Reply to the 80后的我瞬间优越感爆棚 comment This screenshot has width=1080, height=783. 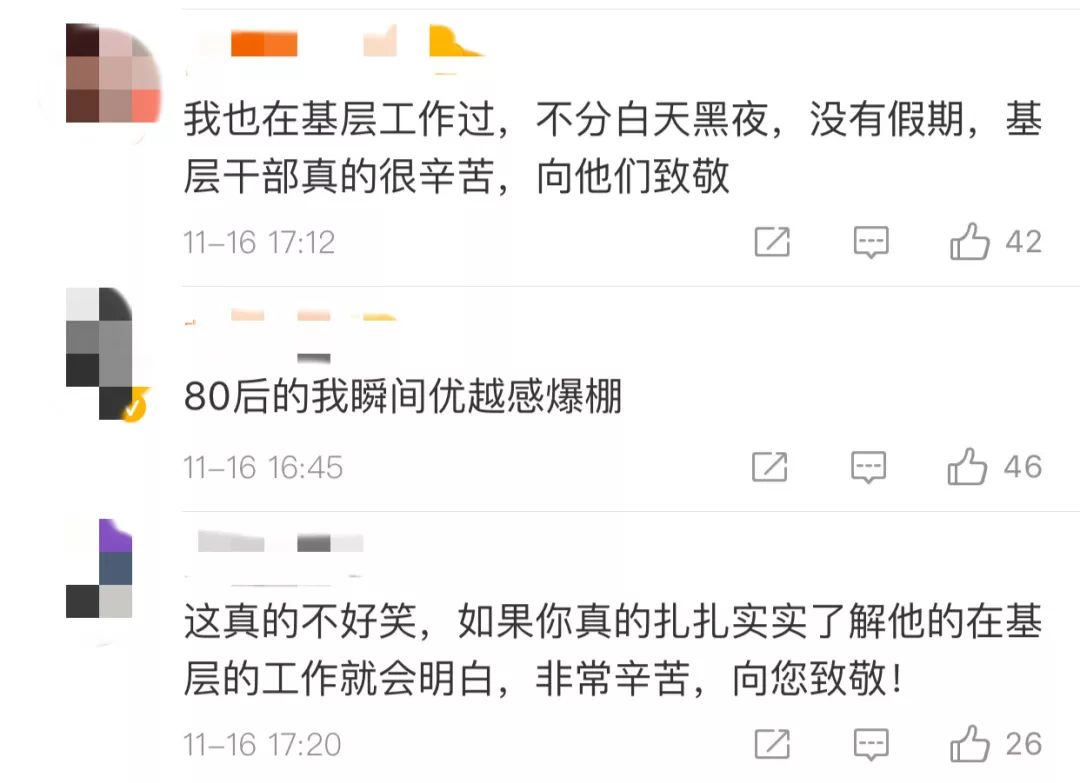[869, 467]
